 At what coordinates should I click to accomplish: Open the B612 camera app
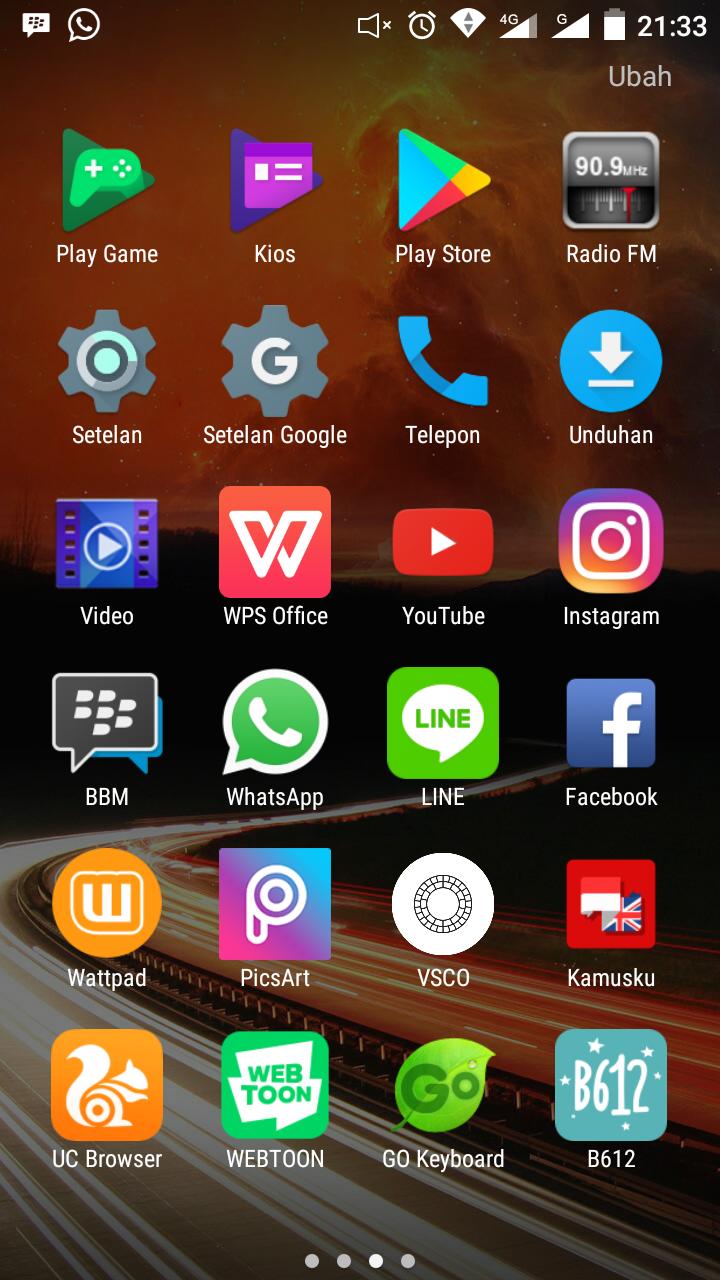(x=611, y=1084)
